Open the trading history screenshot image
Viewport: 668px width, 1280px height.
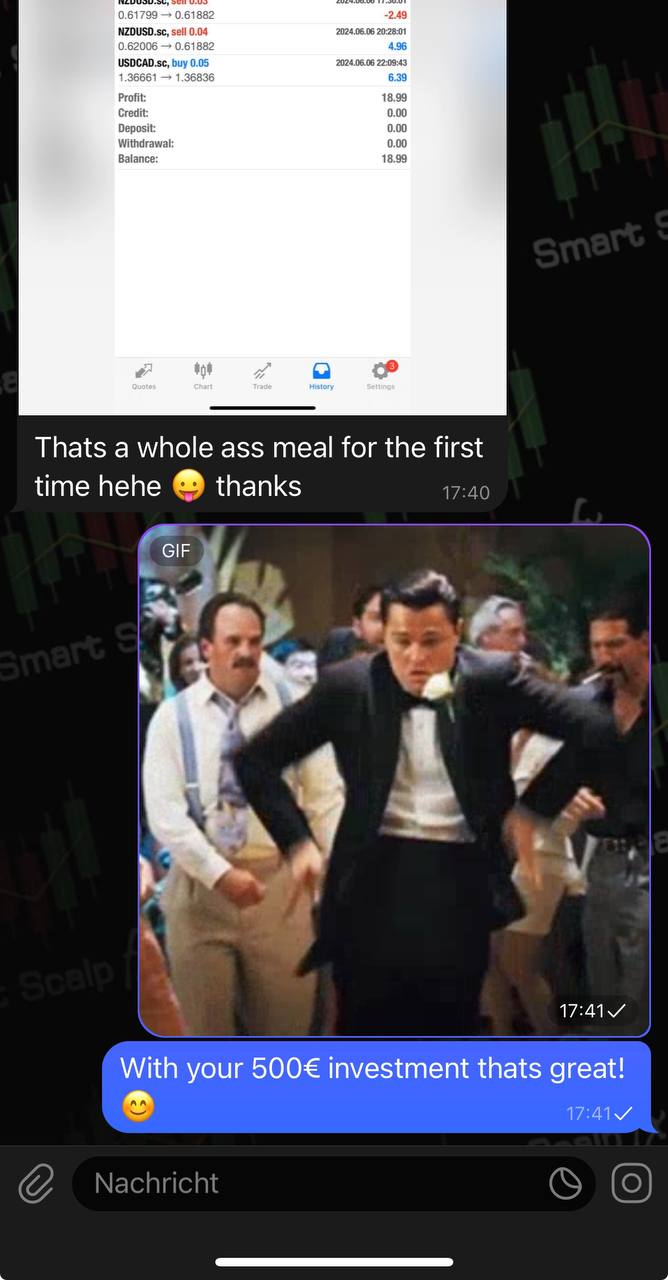[262, 200]
